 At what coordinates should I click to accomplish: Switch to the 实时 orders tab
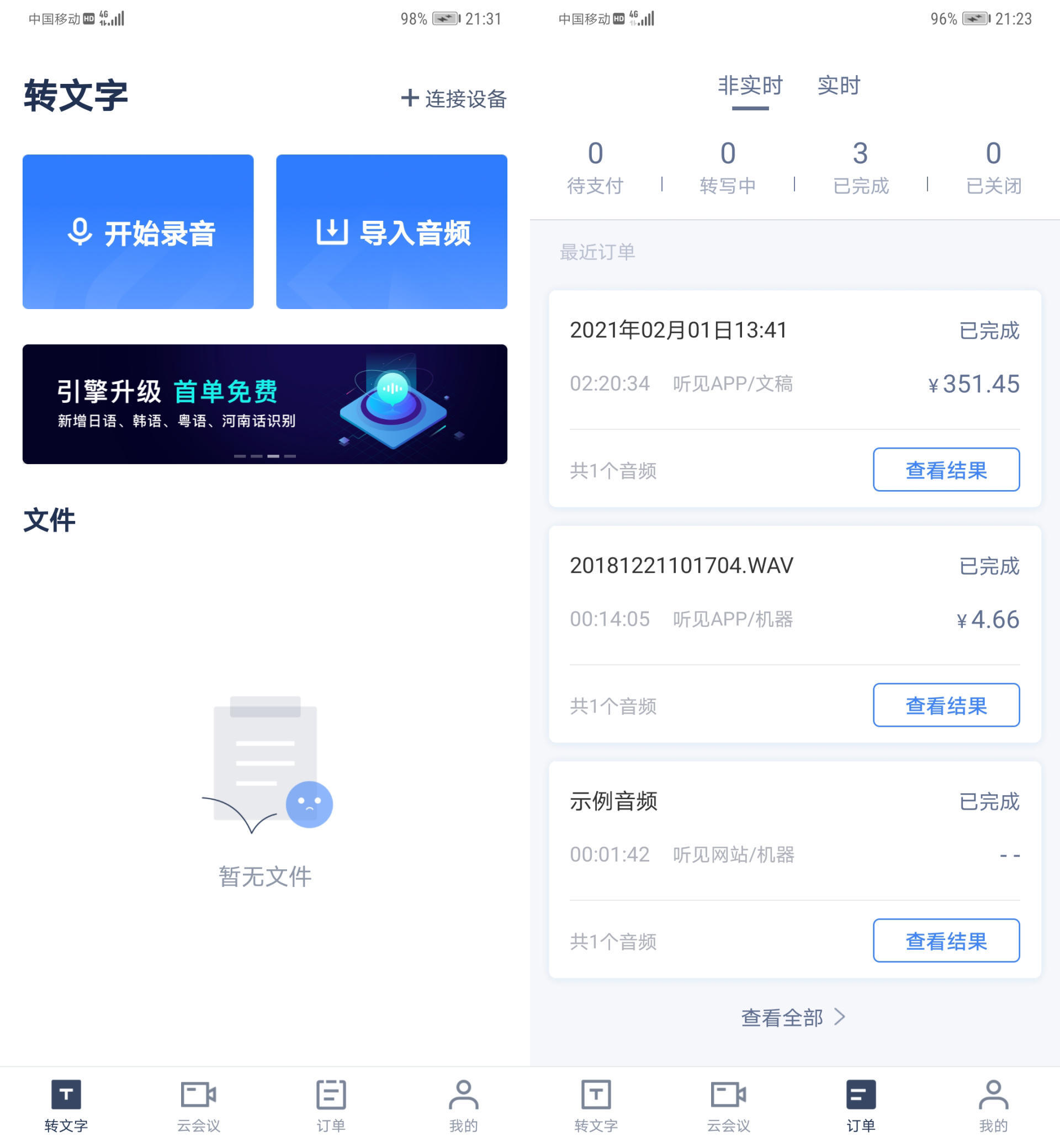tap(838, 86)
